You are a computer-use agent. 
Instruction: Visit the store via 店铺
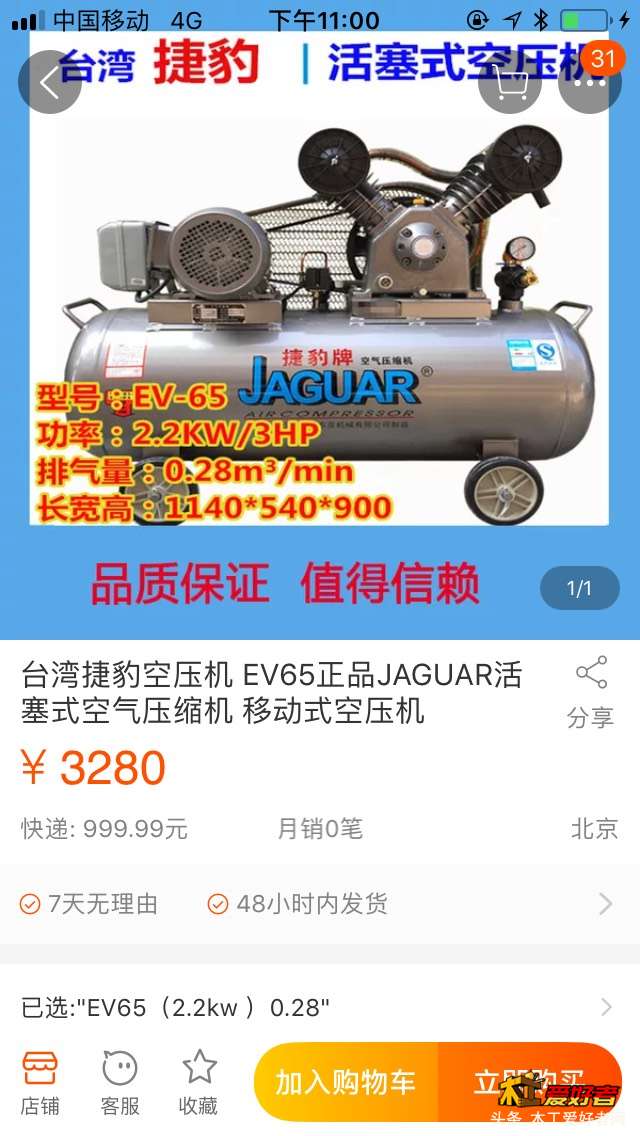tap(40, 1083)
